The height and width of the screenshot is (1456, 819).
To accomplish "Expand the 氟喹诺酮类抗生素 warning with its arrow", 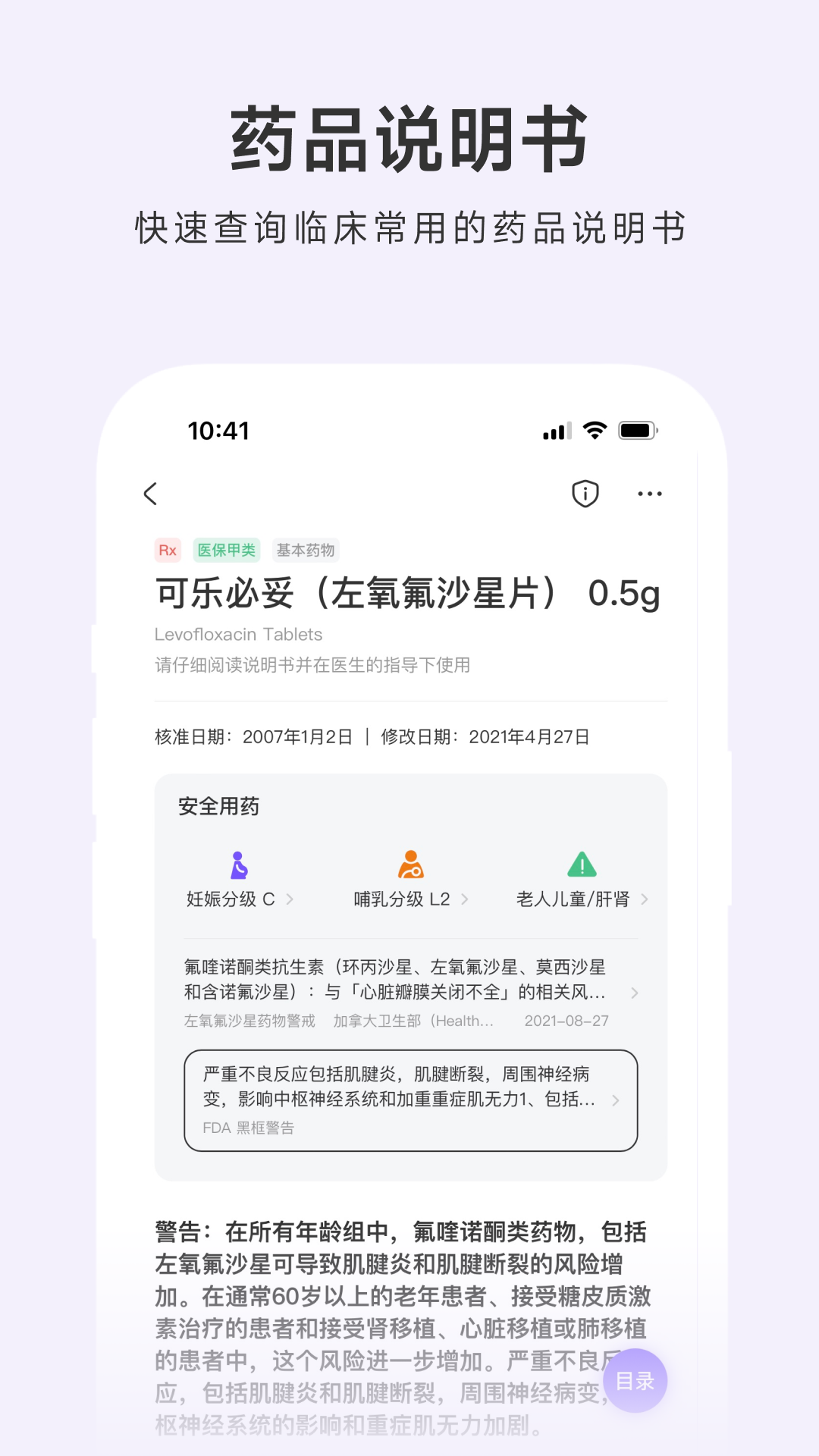I will (x=634, y=992).
